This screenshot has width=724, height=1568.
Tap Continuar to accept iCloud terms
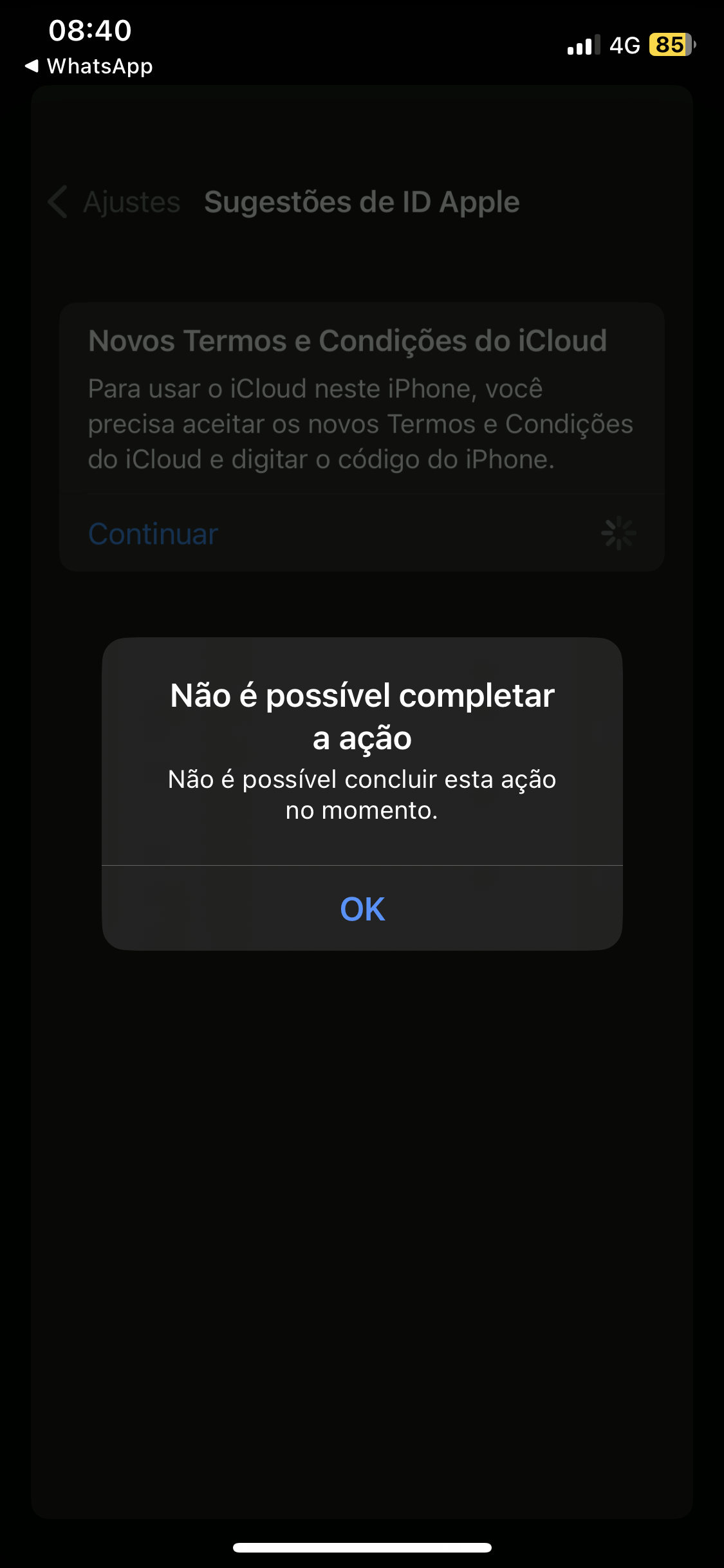click(x=153, y=534)
